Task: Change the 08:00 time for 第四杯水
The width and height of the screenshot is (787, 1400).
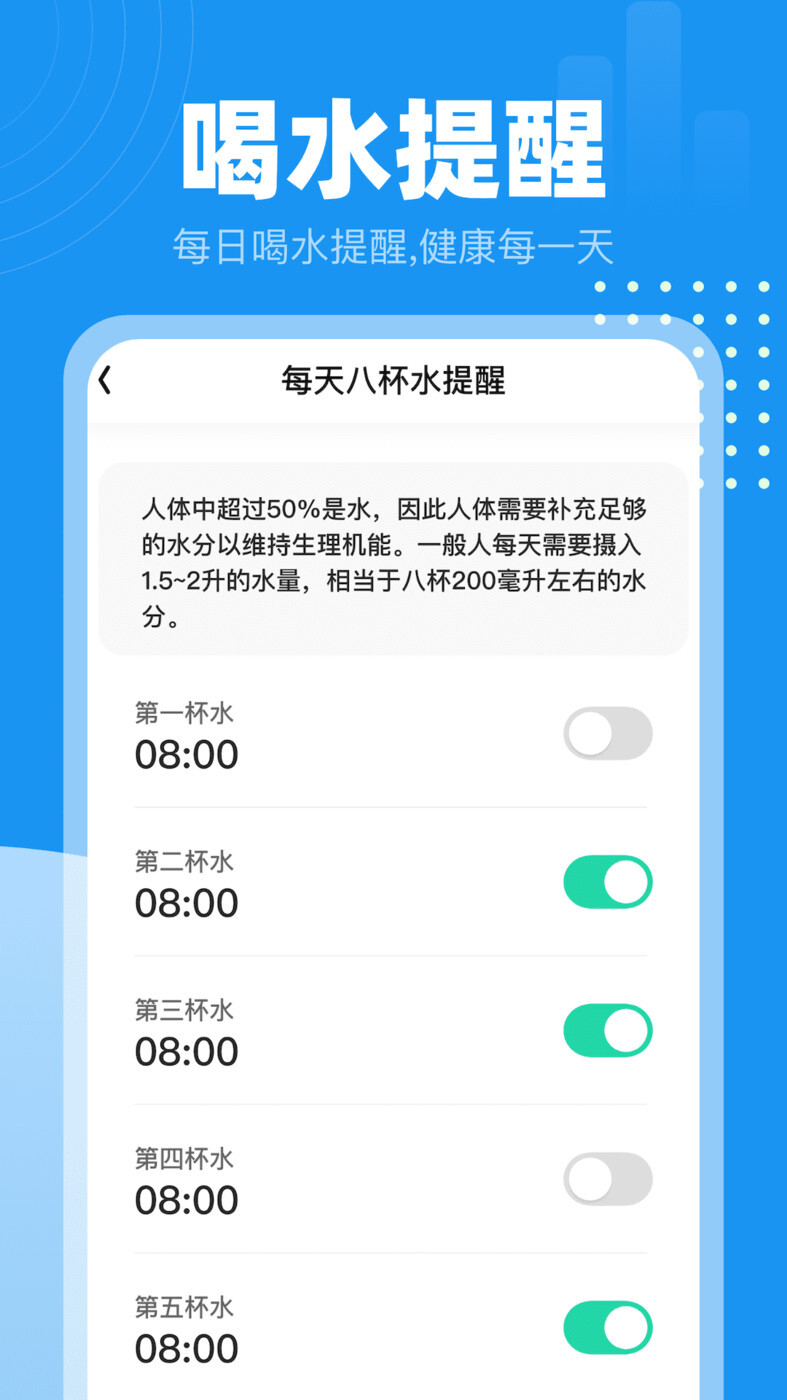Action: coord(186,1200)
